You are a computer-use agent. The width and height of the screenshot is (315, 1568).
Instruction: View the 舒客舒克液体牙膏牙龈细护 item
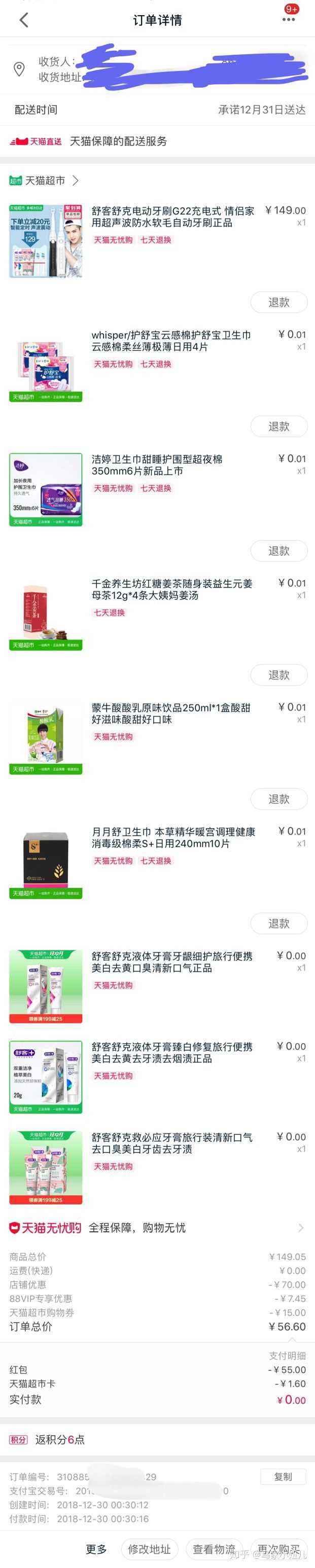tap(171, 961)
